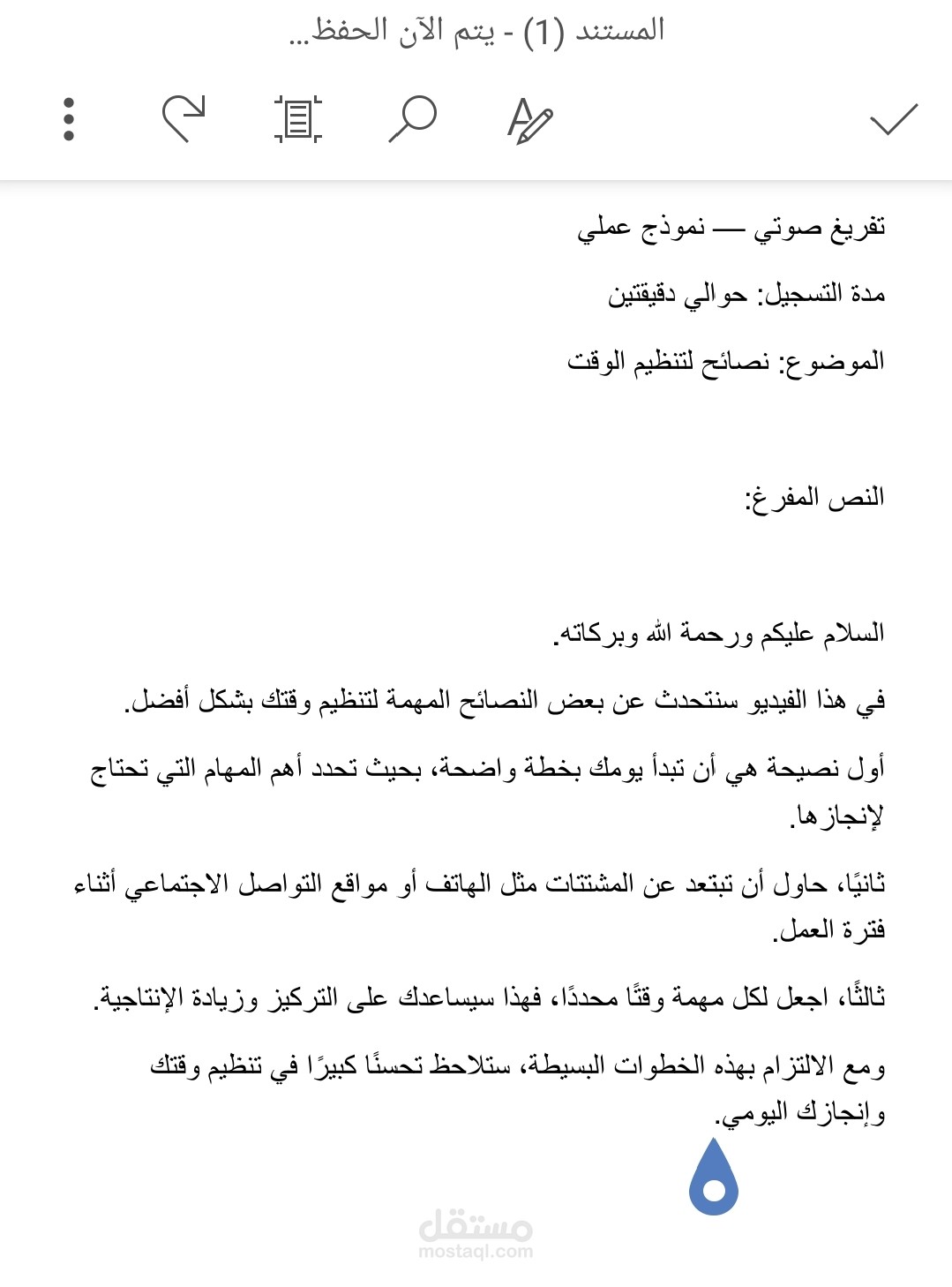Tap the document title at top
The width and height of the screenshot is (952, 1287).
click(476, 32)
